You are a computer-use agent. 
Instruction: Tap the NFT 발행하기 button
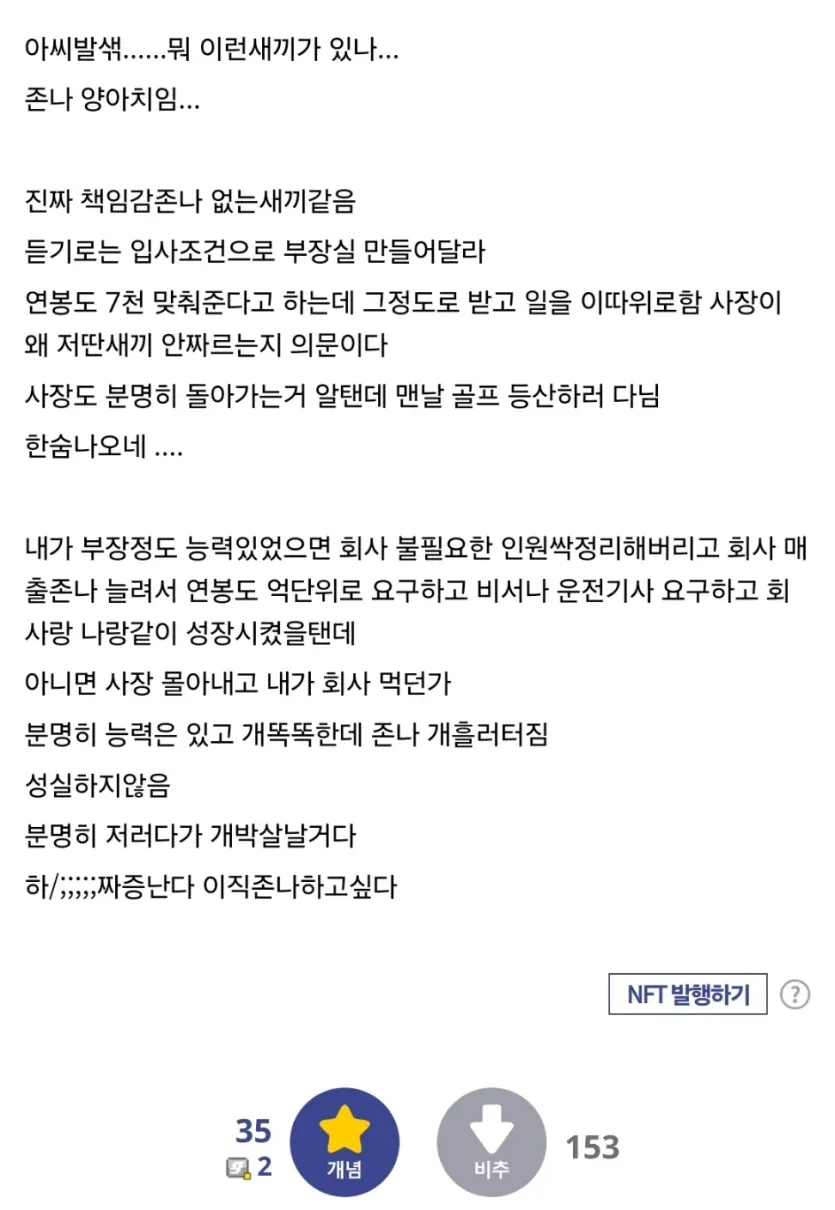click(x=687, y=994)
